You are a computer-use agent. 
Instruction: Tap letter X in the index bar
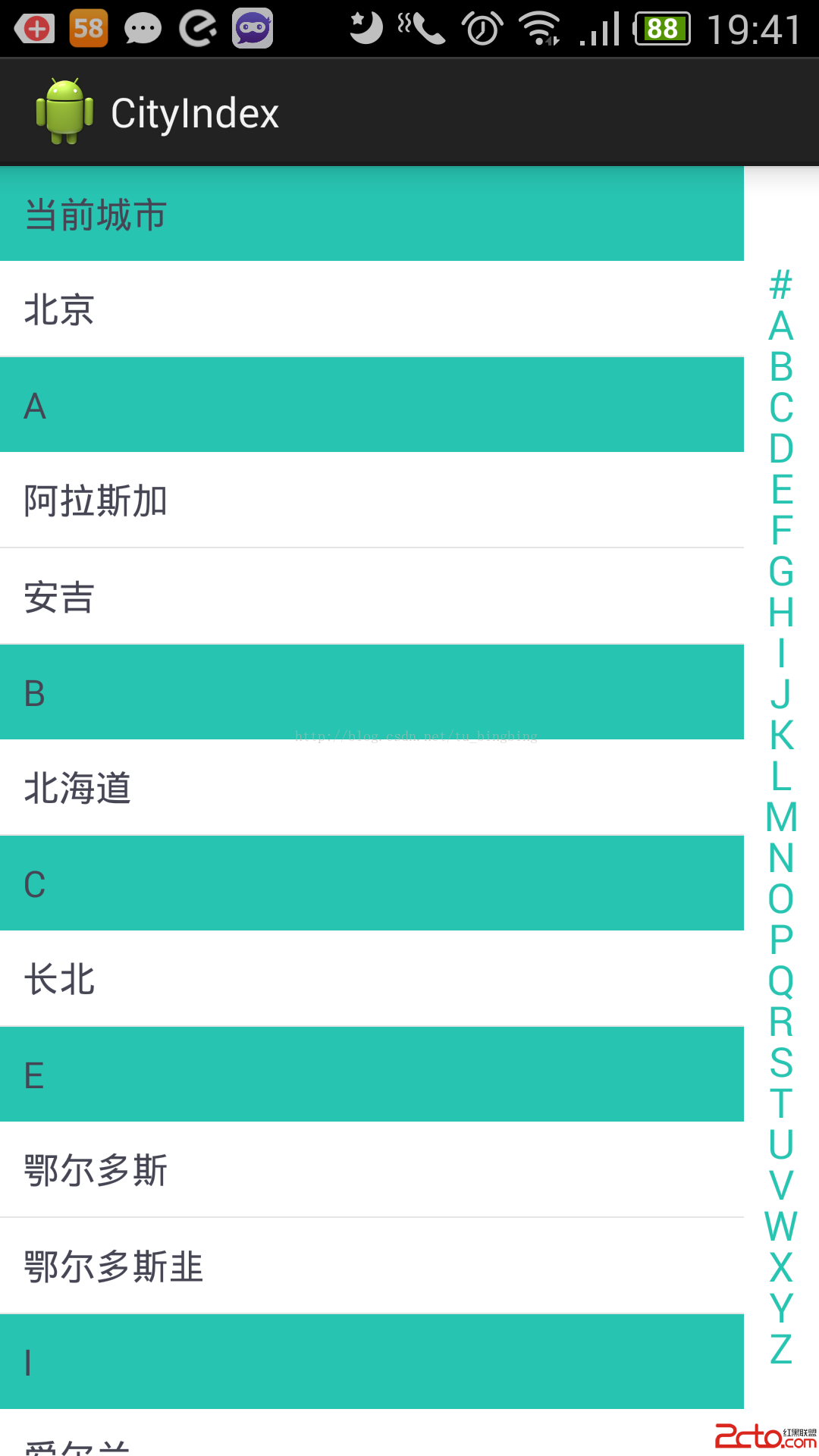pyautogui.click(x=781, y=1268)
